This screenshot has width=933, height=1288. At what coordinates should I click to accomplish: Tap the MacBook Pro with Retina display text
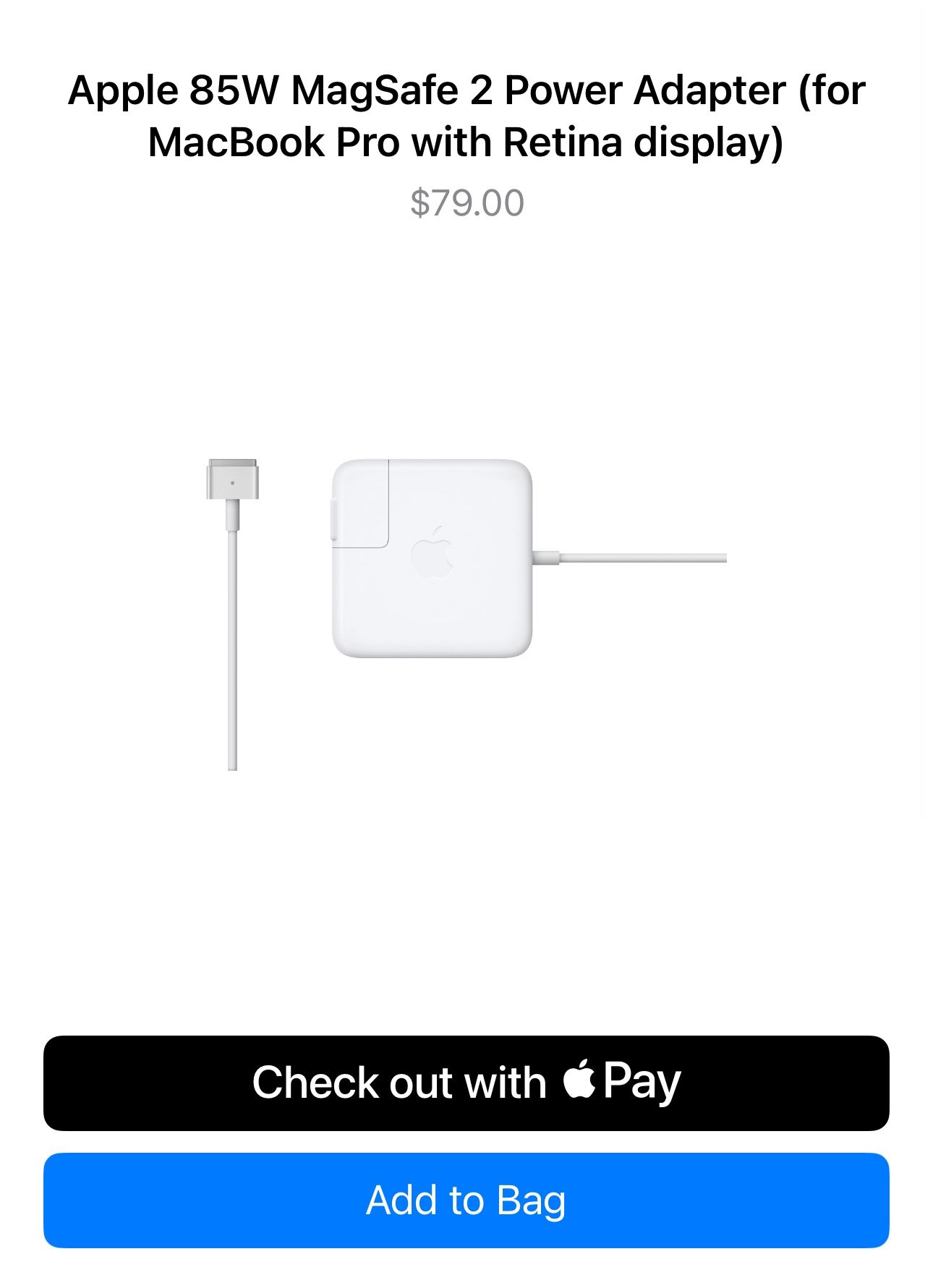click(x=466, y=143)
